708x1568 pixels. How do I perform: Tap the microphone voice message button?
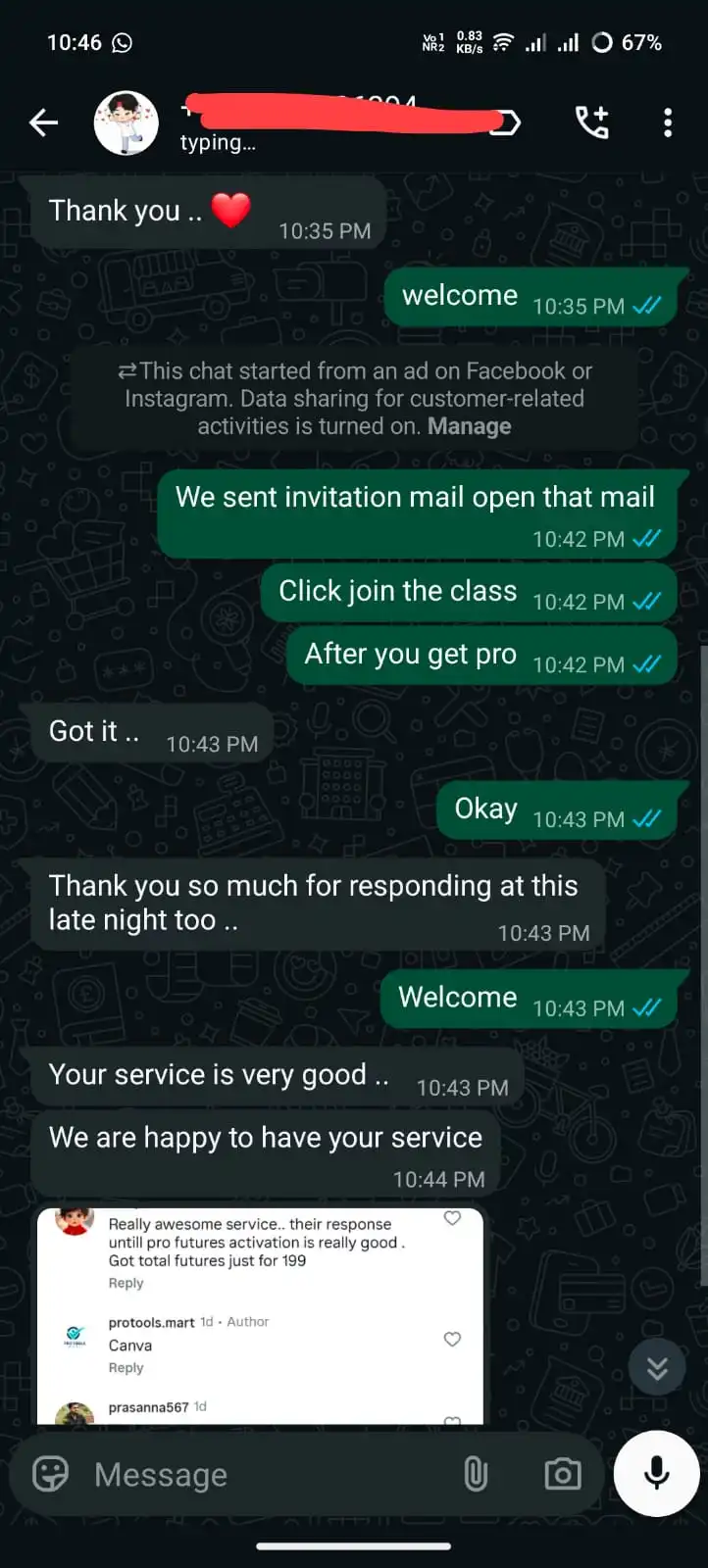pyautogui.click(x=656, y=1473)
